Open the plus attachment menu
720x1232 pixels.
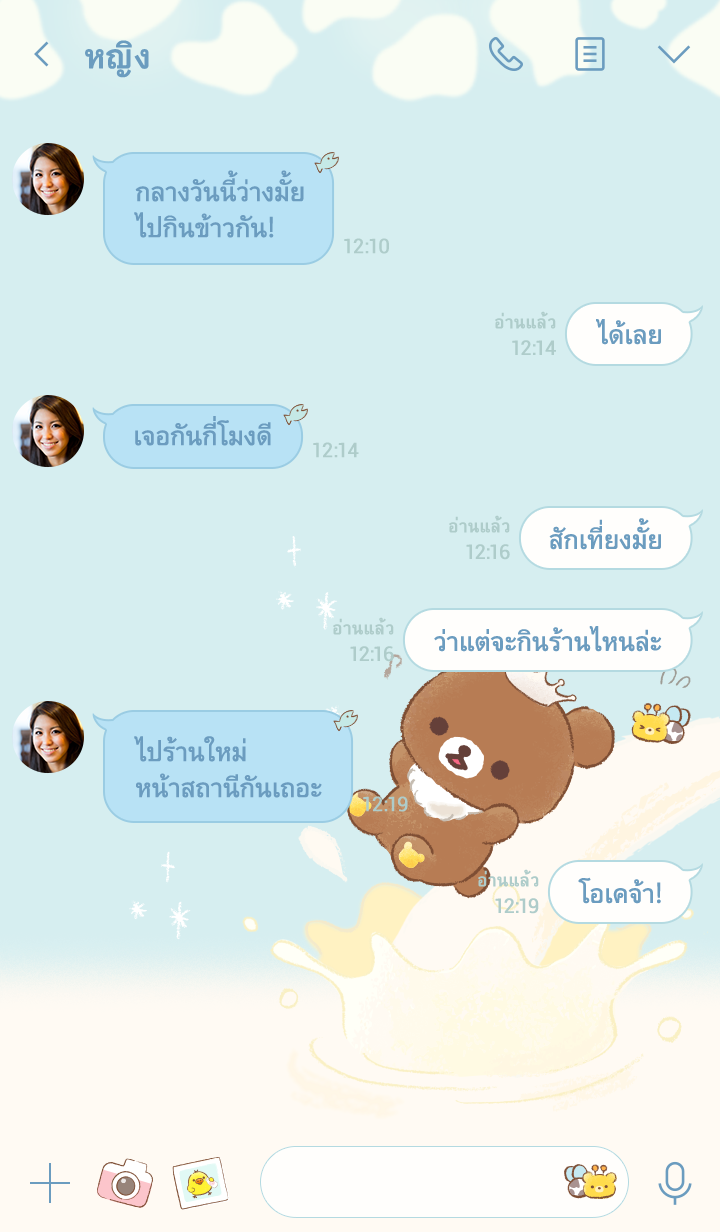49,1184
